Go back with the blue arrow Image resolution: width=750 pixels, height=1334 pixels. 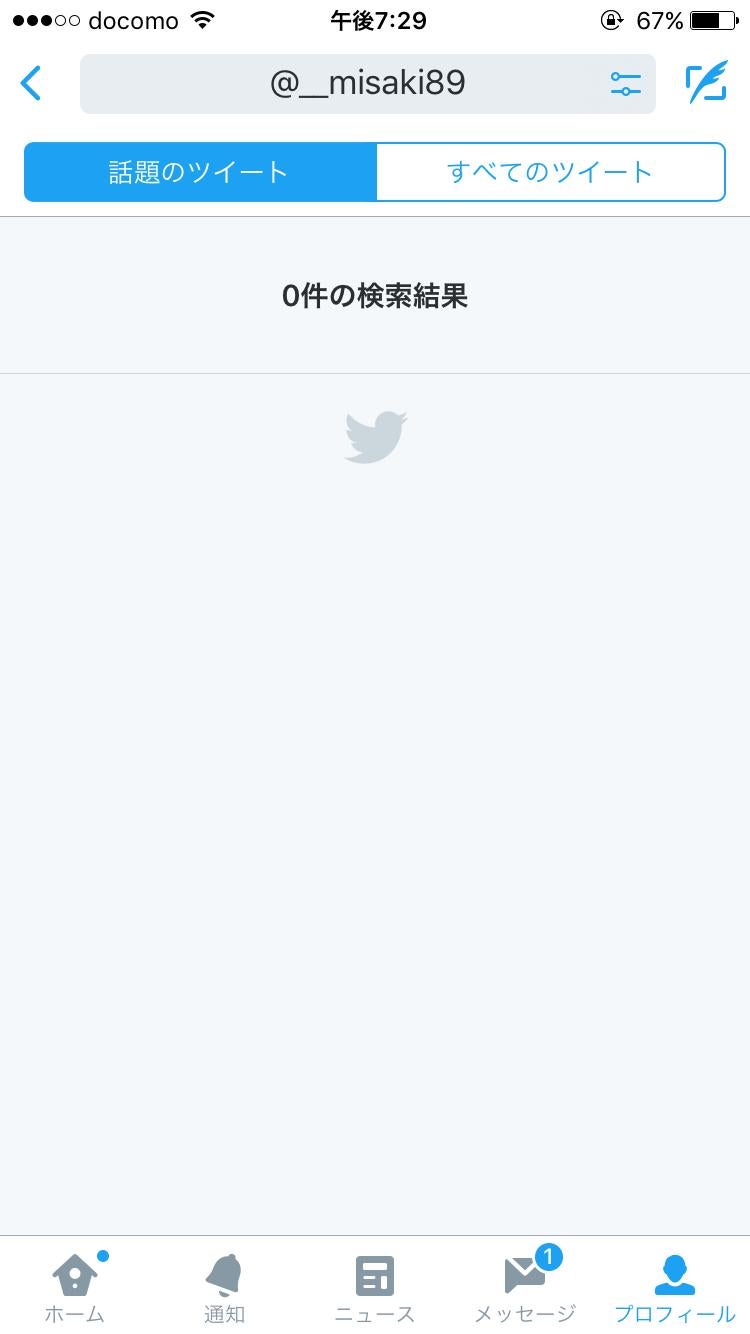tap(32, 83)
